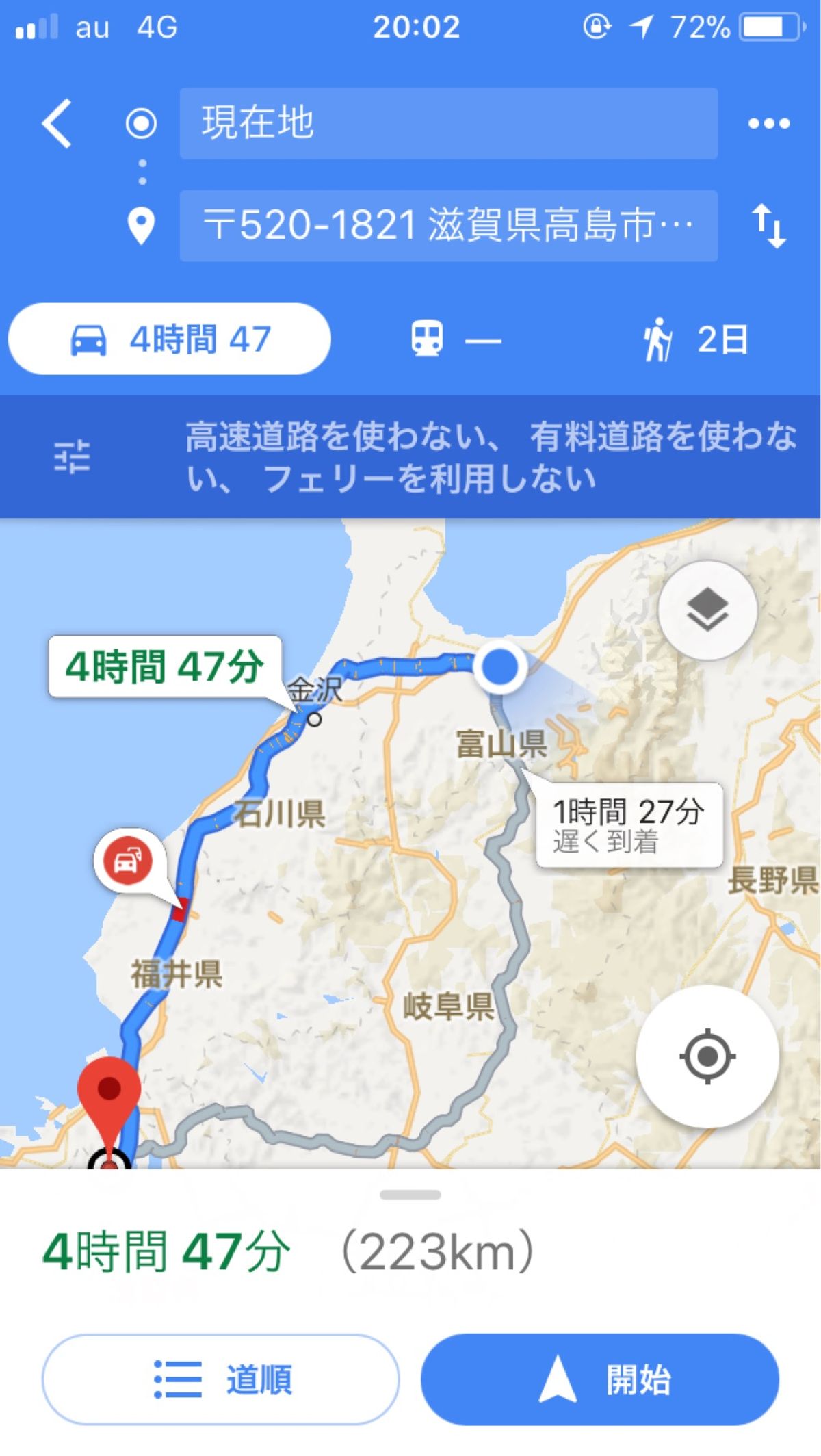The image size is (821, 1456).
Task: Select the alternative route 1時間 27分 遅く到着
Action: [628, 825]
